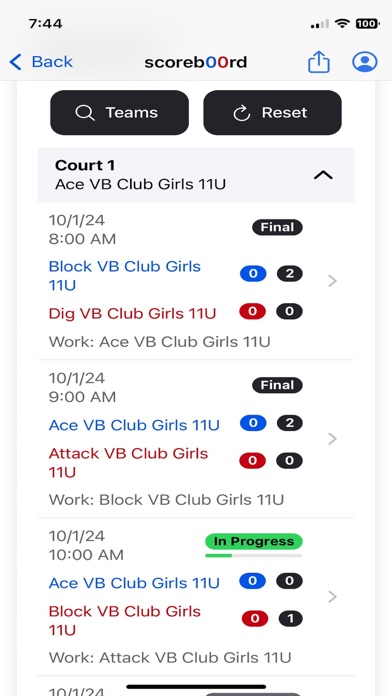The image size is (392, 696).
Task: View Attack VB Club Girls 11U team
Action: pos(128,463)
